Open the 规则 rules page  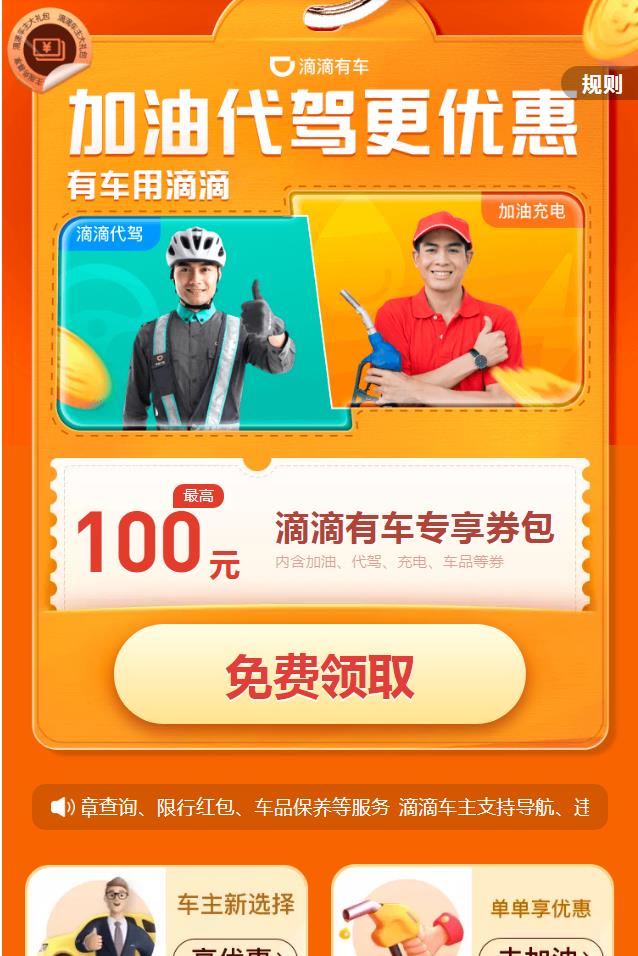pyautogui.click(x=601, y=85)
